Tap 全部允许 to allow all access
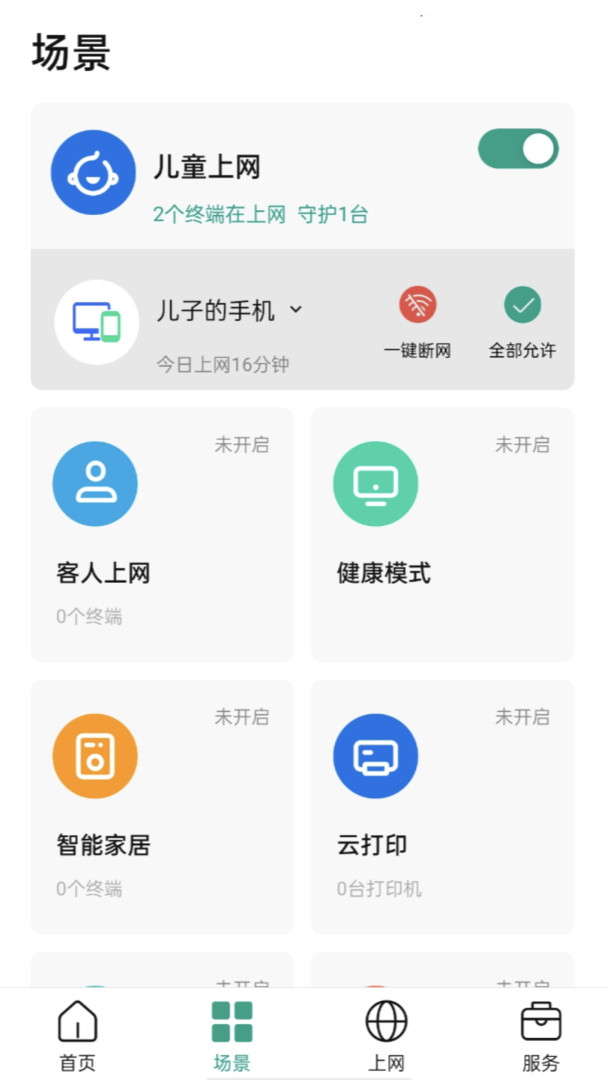Screen dimensions: 607x1080 522,322
